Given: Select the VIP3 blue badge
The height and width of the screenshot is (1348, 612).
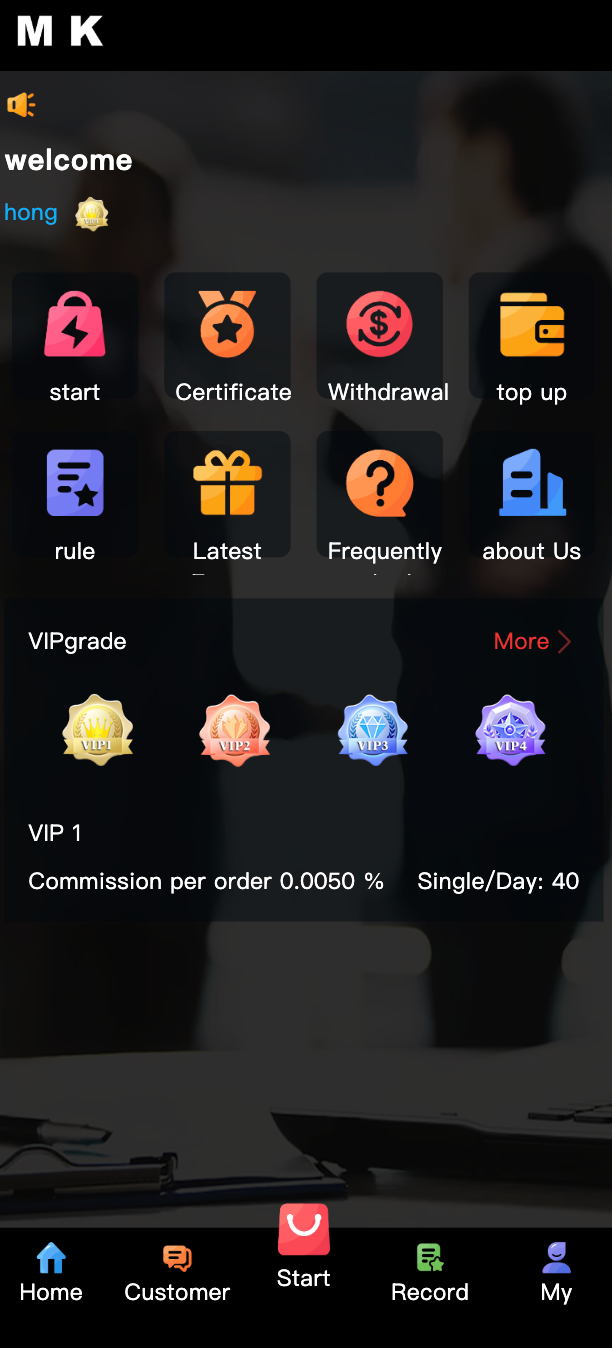Looking at the screenshot, I should (373, 730).
